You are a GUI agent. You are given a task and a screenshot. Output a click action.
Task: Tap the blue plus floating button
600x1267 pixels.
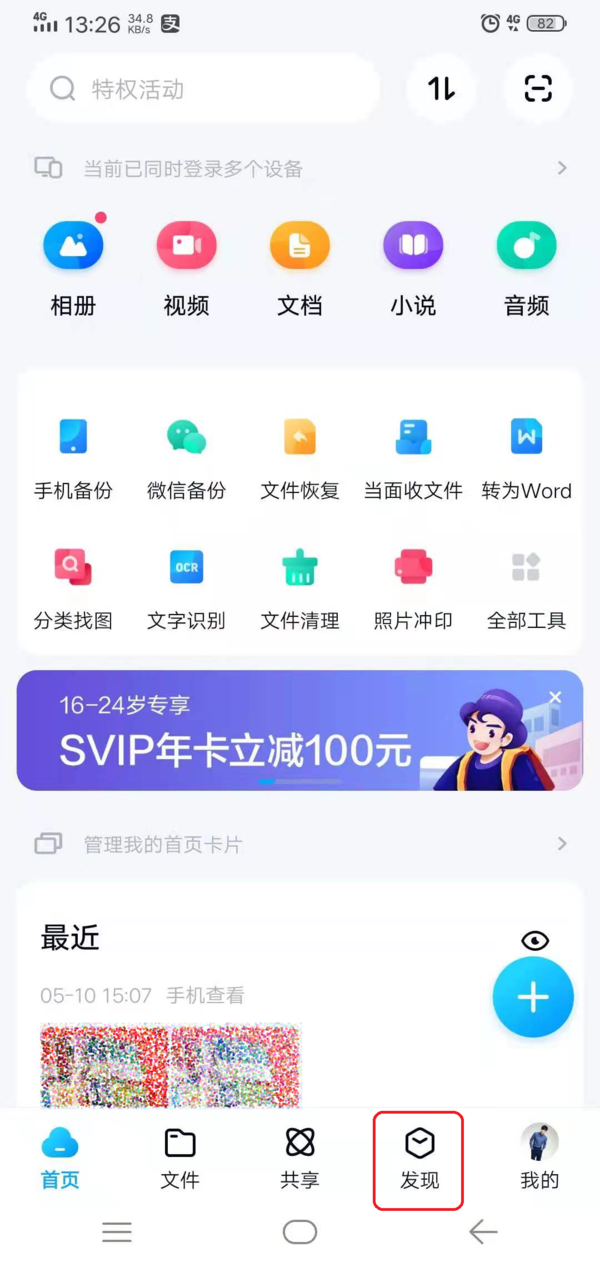point(533,997)
